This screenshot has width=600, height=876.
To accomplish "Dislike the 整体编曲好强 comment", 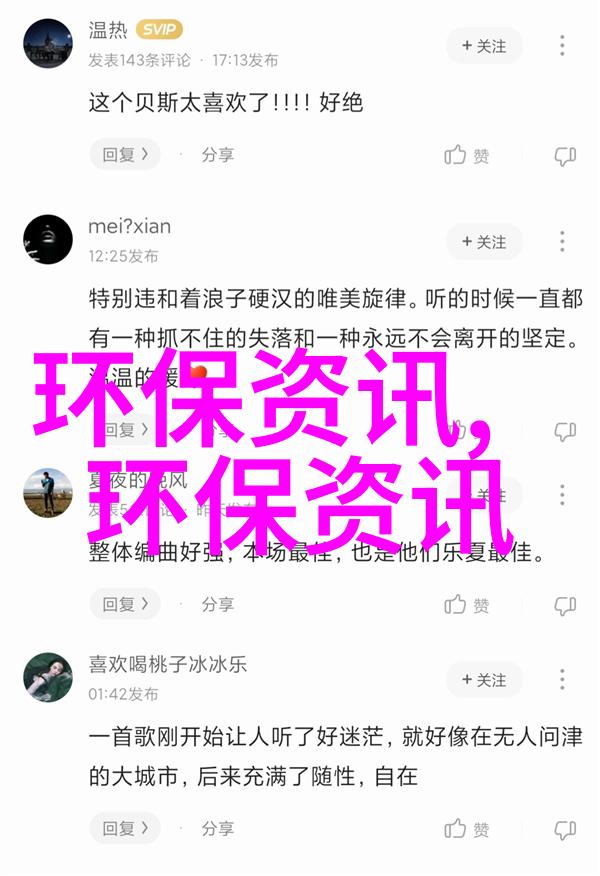I will pyautogui.click(x=565, y=605).
